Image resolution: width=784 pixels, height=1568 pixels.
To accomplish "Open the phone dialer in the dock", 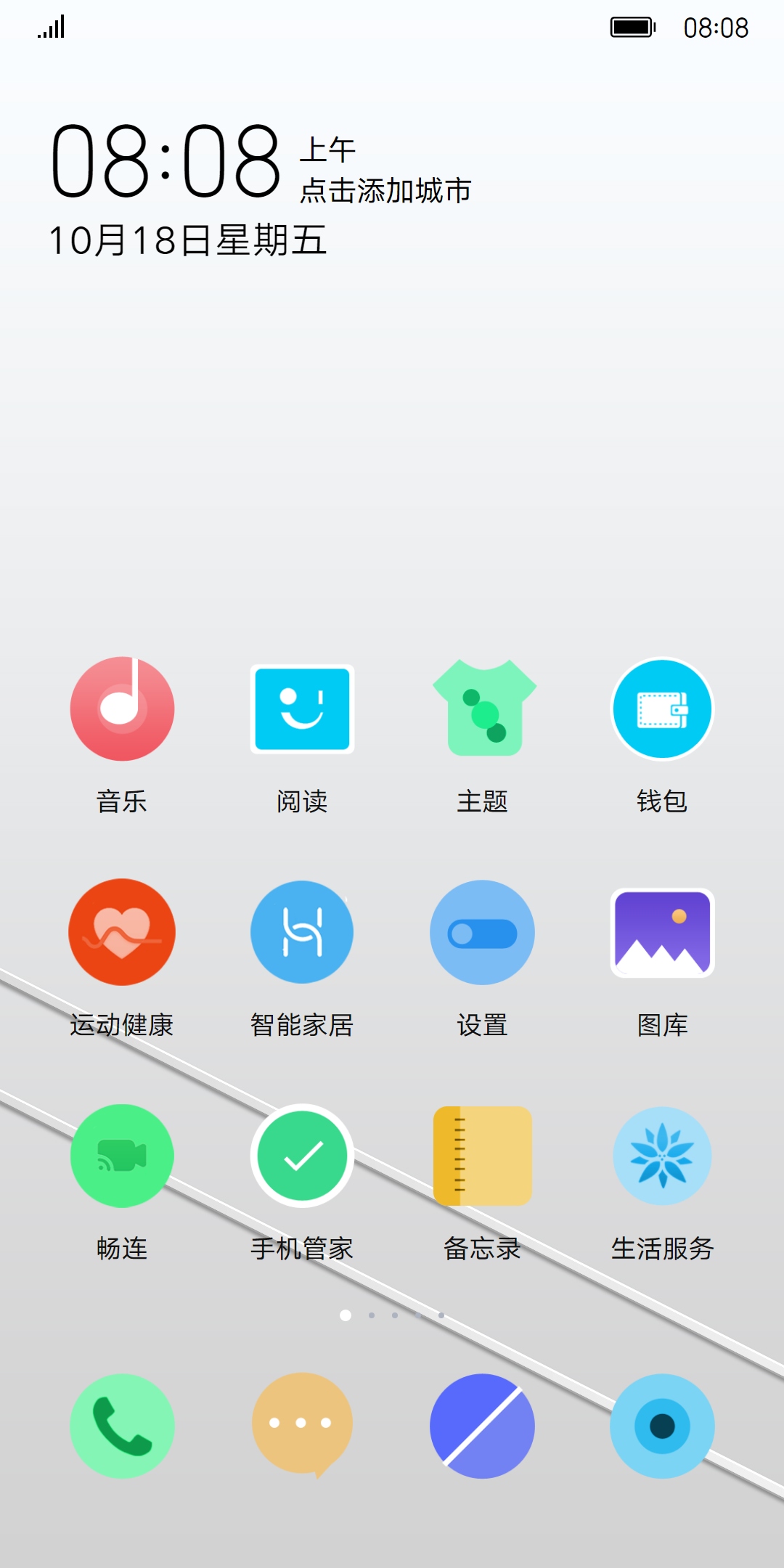I will [122, 1426].
